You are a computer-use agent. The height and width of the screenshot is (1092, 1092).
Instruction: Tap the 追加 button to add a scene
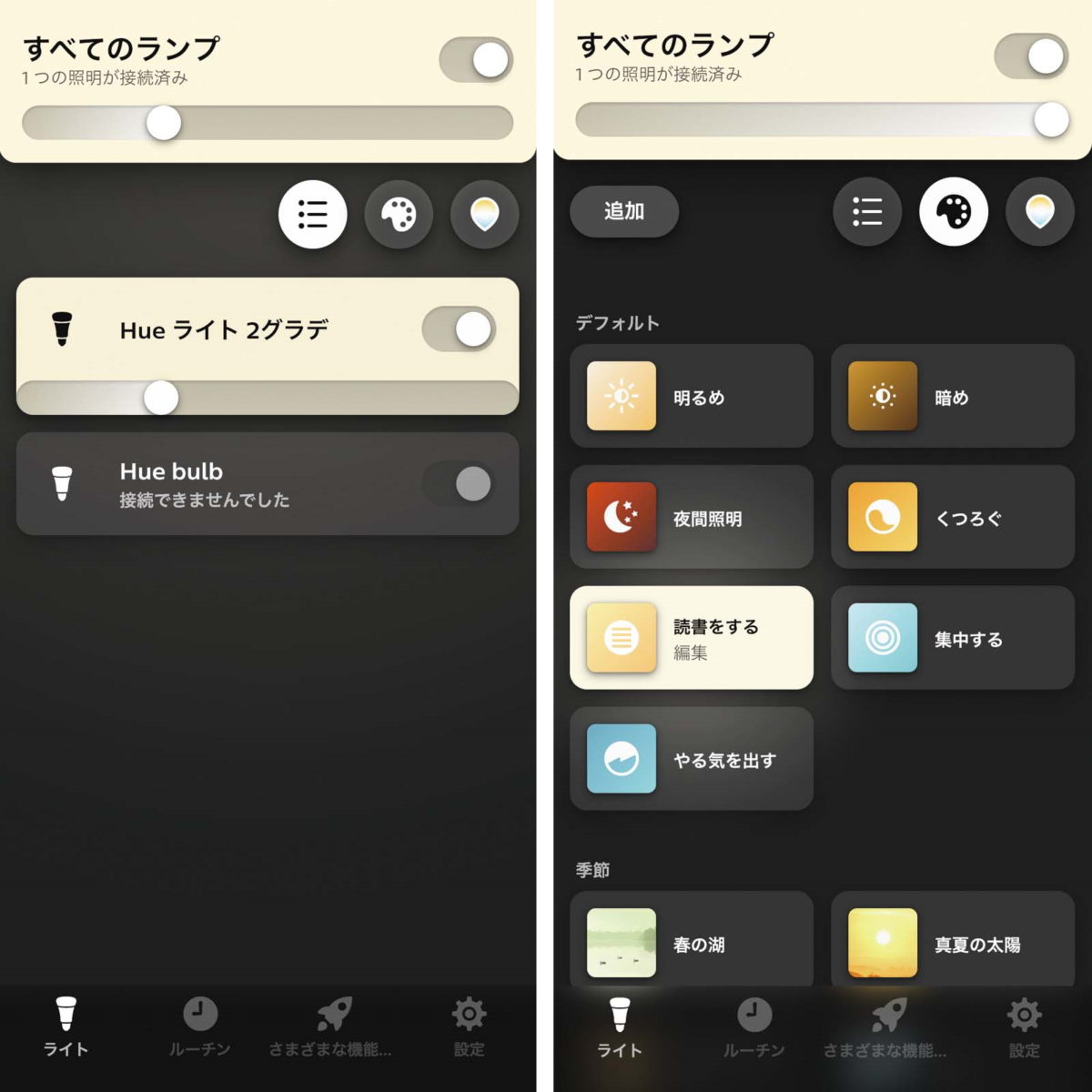click(x=624, y=211)
